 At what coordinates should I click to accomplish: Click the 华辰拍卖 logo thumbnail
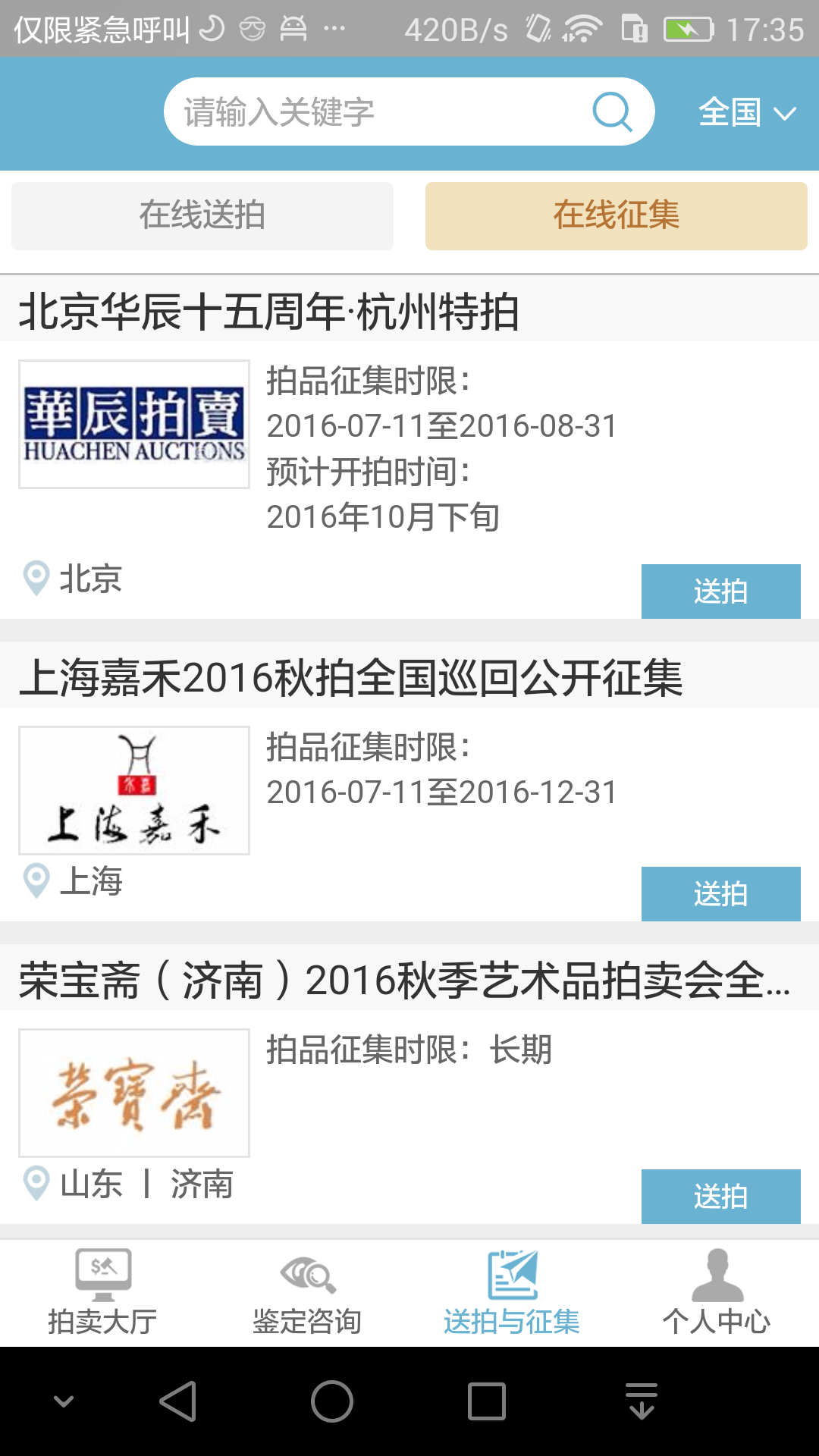[x=133, y=425]
